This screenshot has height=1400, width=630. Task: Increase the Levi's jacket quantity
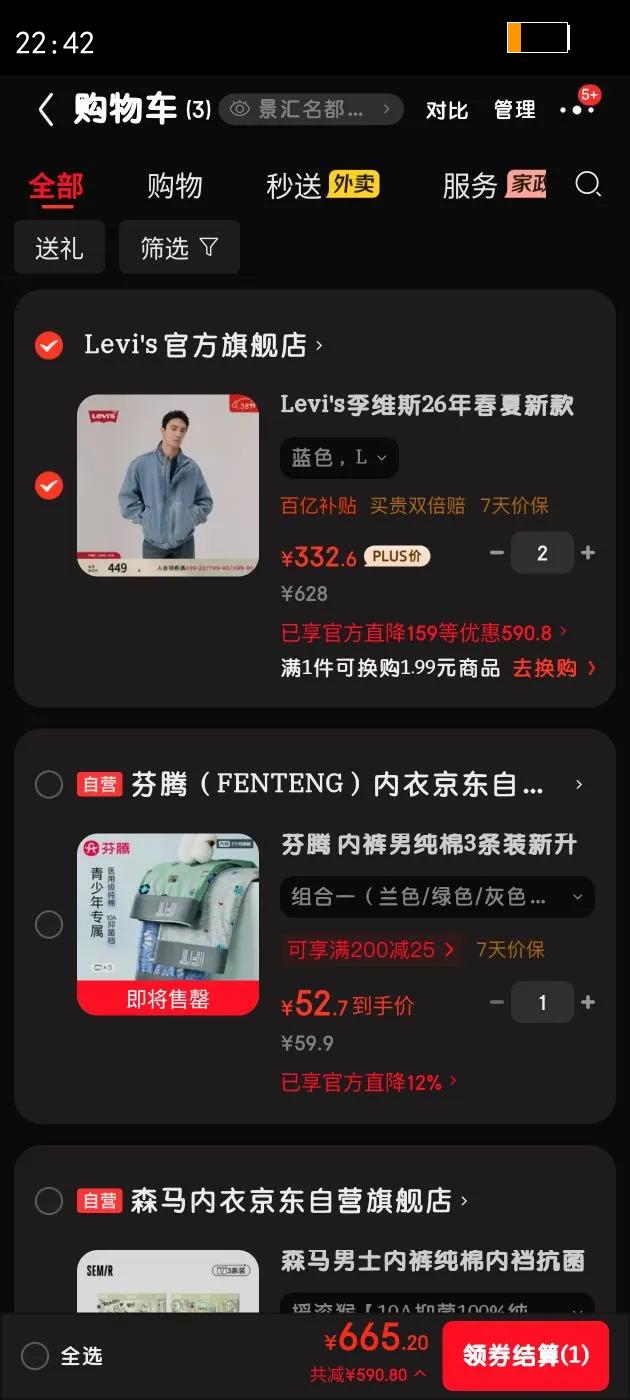588,553
